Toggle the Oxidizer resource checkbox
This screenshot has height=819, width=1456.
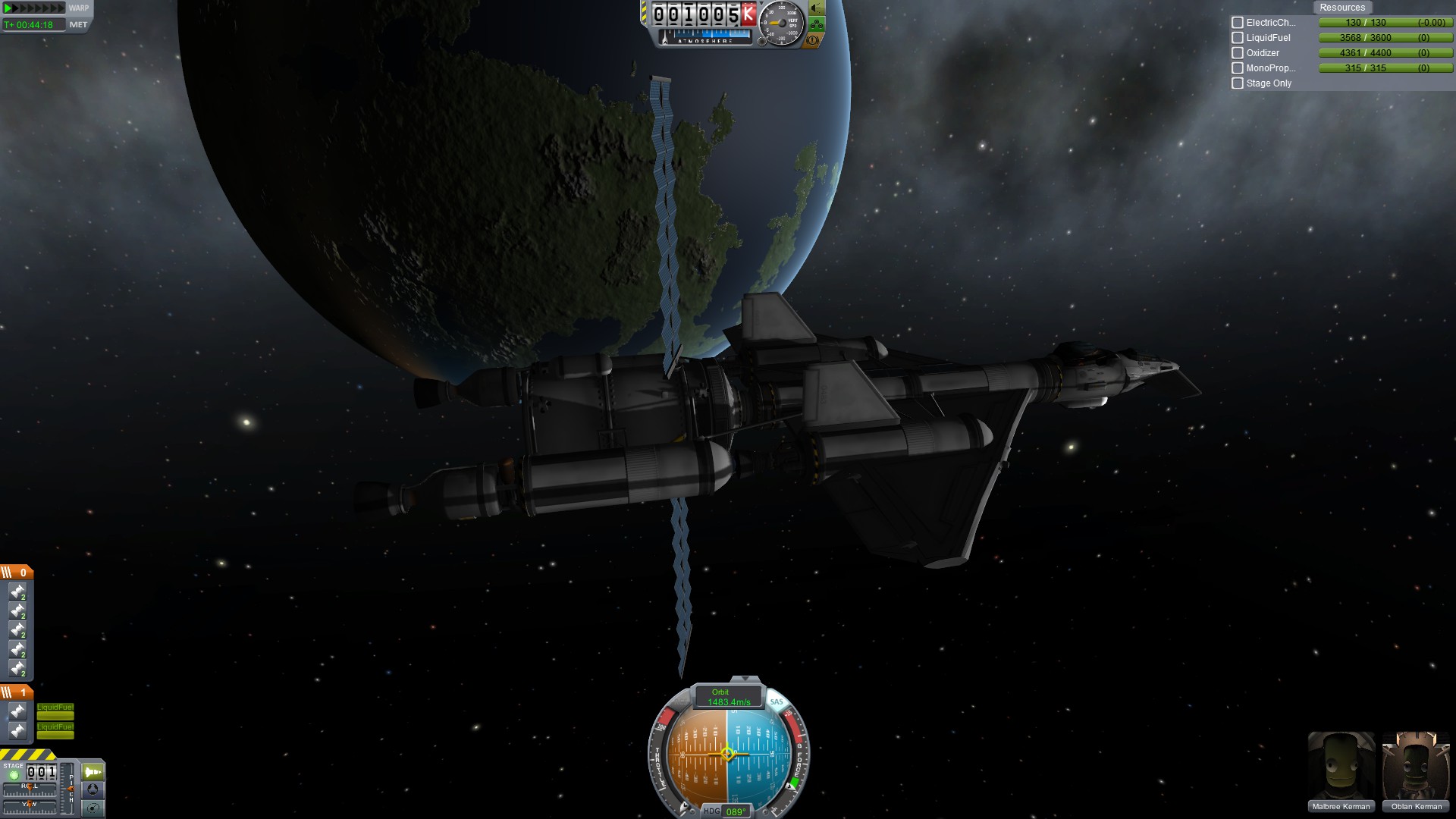click(1238, 53)
